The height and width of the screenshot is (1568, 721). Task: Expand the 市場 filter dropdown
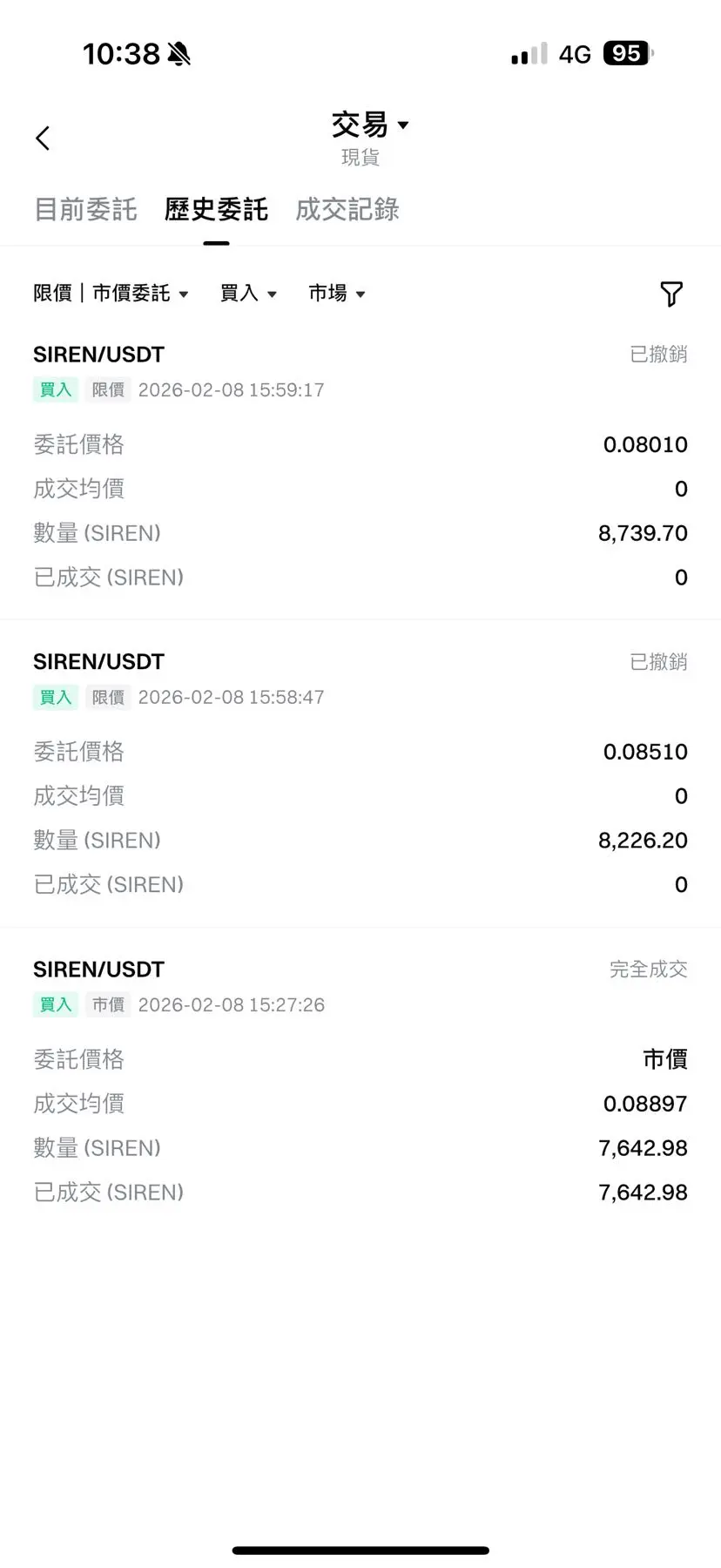(336, 294)
